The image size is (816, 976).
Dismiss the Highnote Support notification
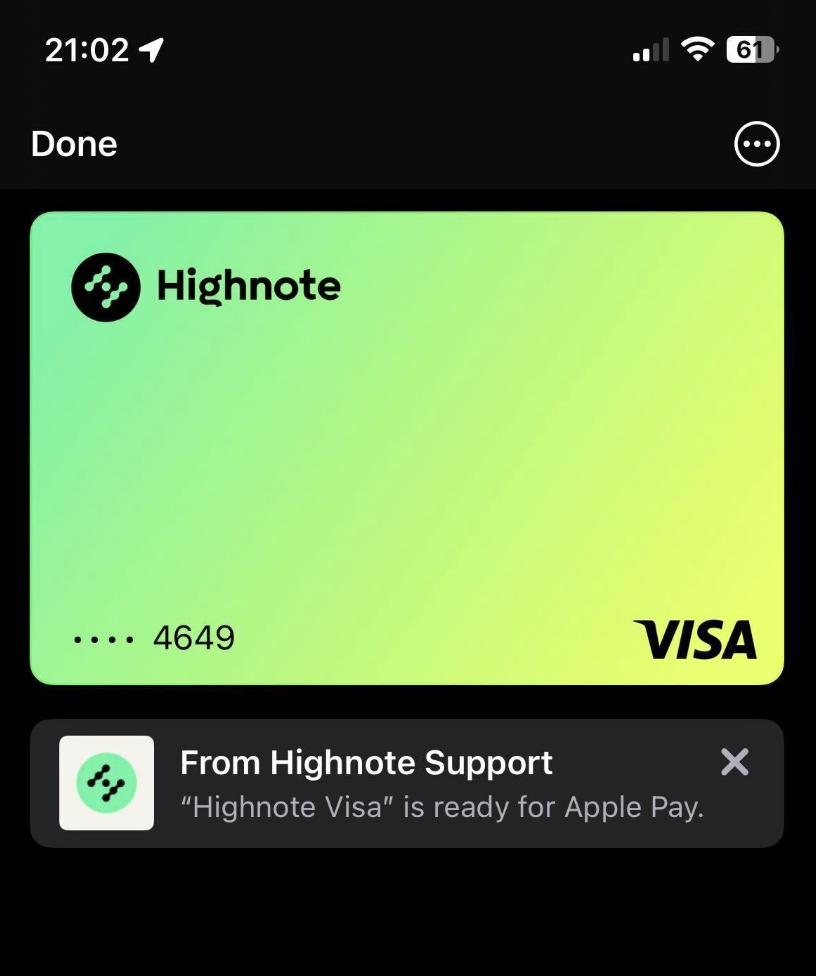pos(734,763)
